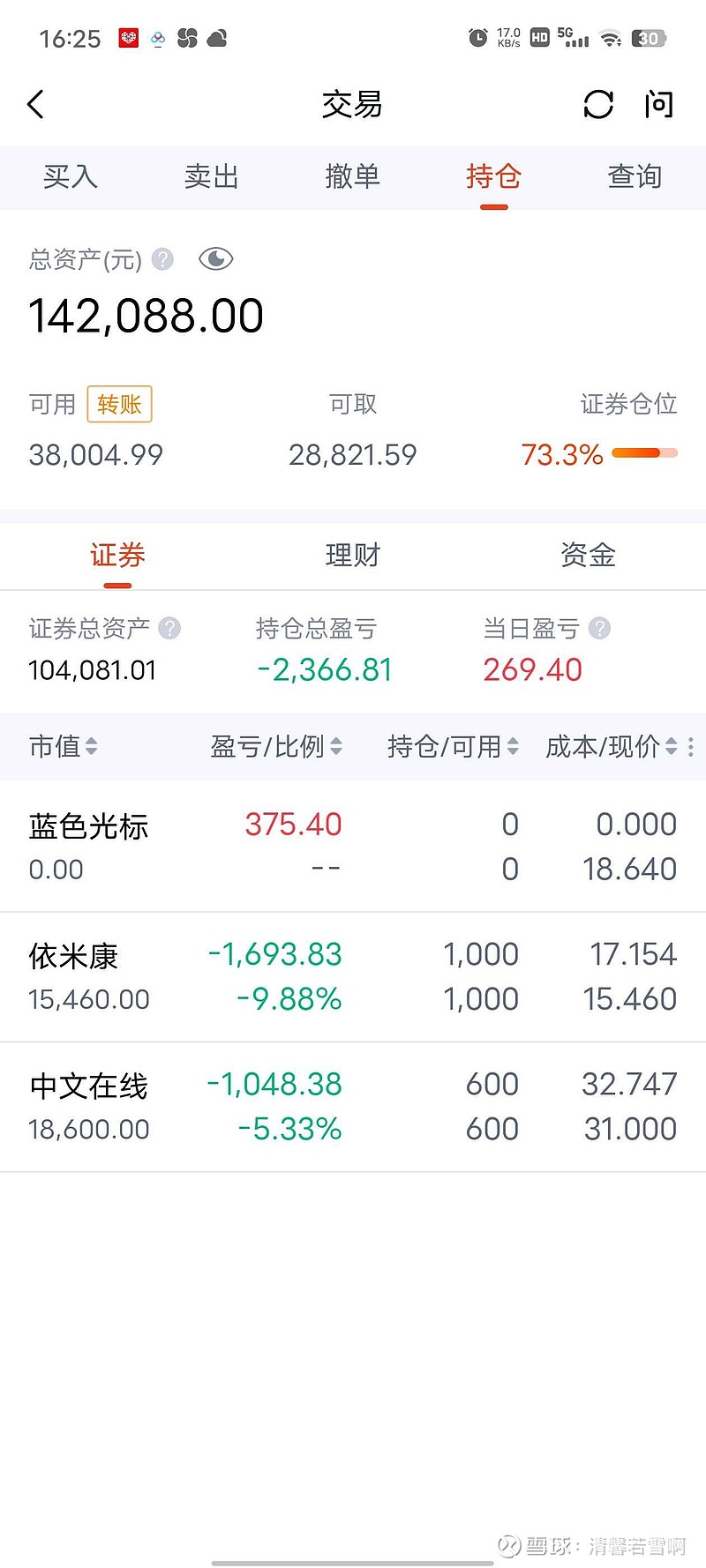This screenshot has height=1568, width=706.
Task: Select the 中文在线 holding row
Action: click(x=353, y=1106)
